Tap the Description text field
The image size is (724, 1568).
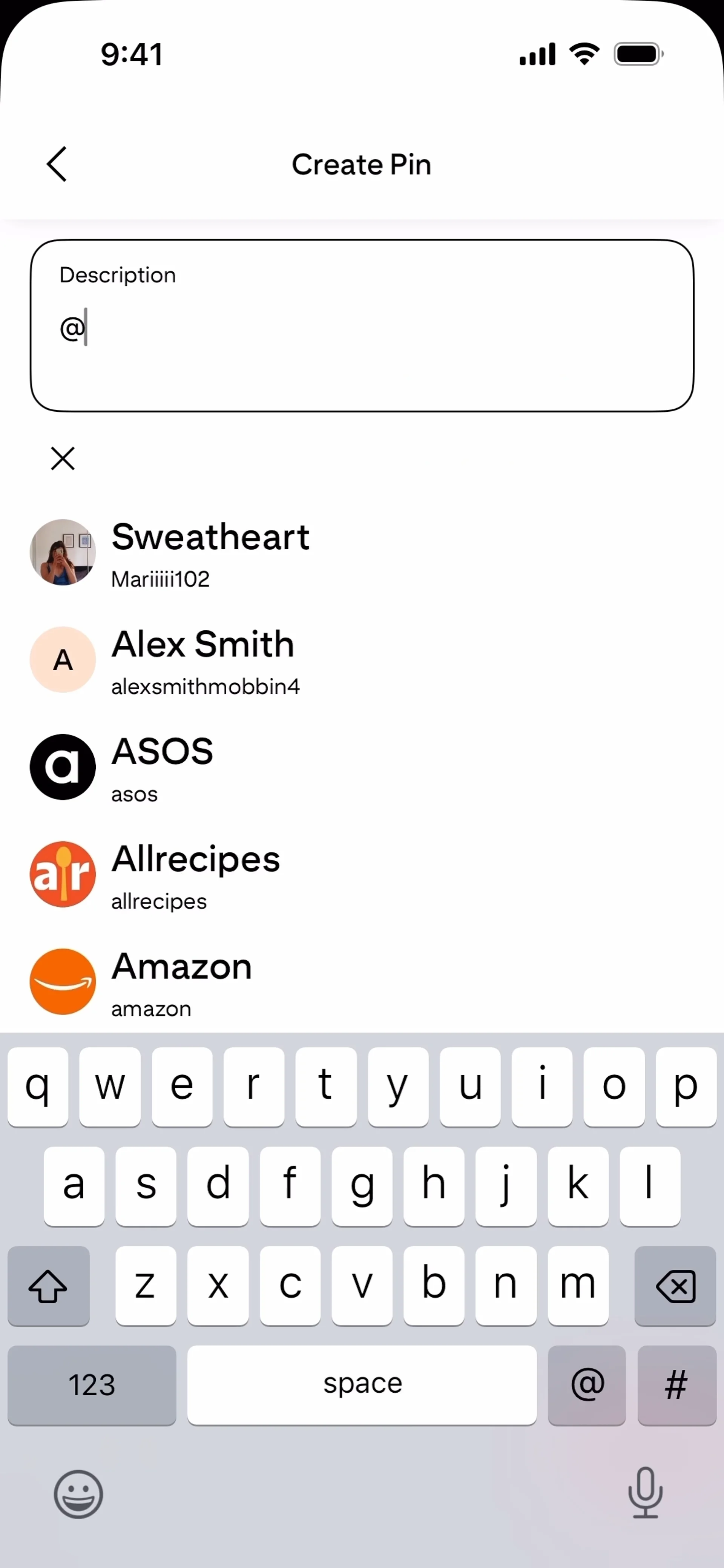(362, 326)
